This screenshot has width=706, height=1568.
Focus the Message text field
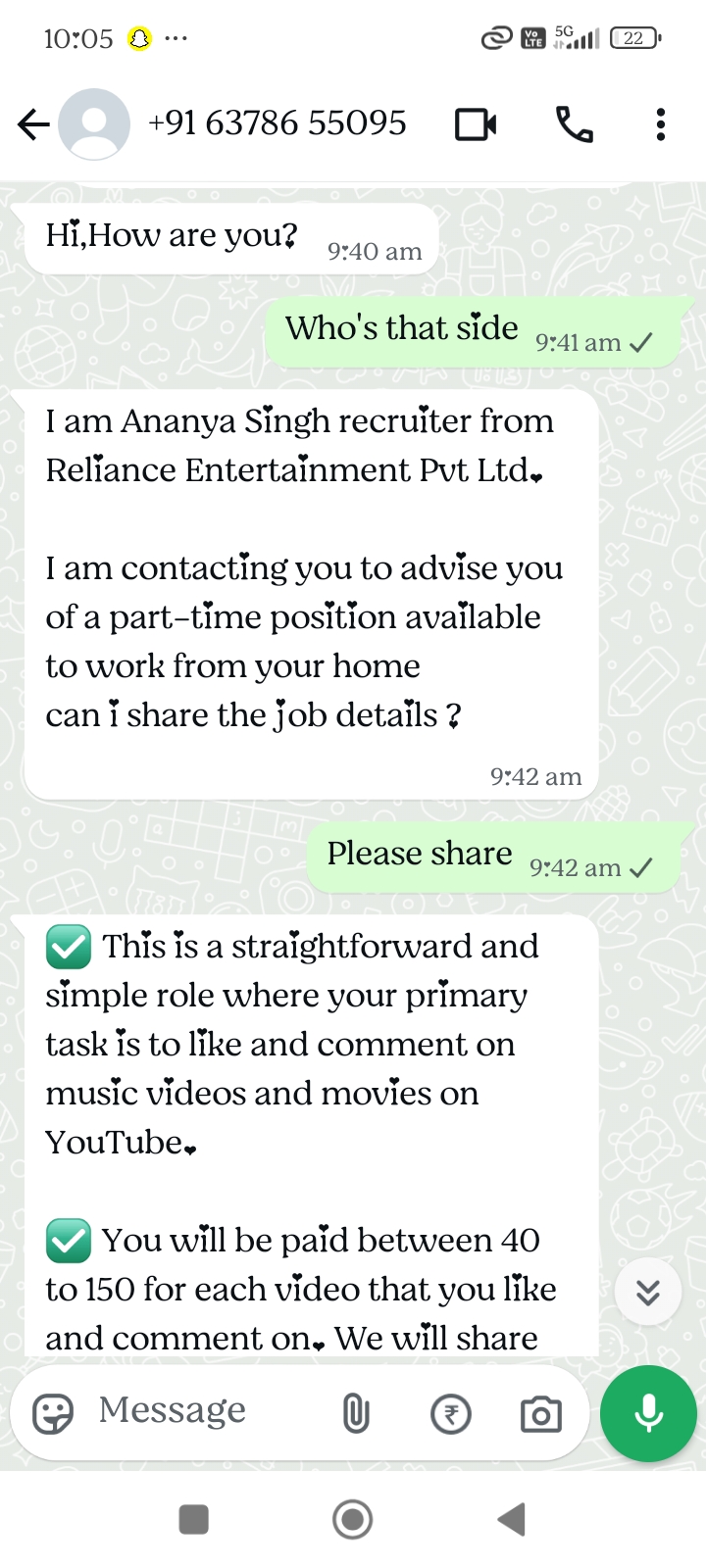pyautogui.click(x=196, y=1411)
